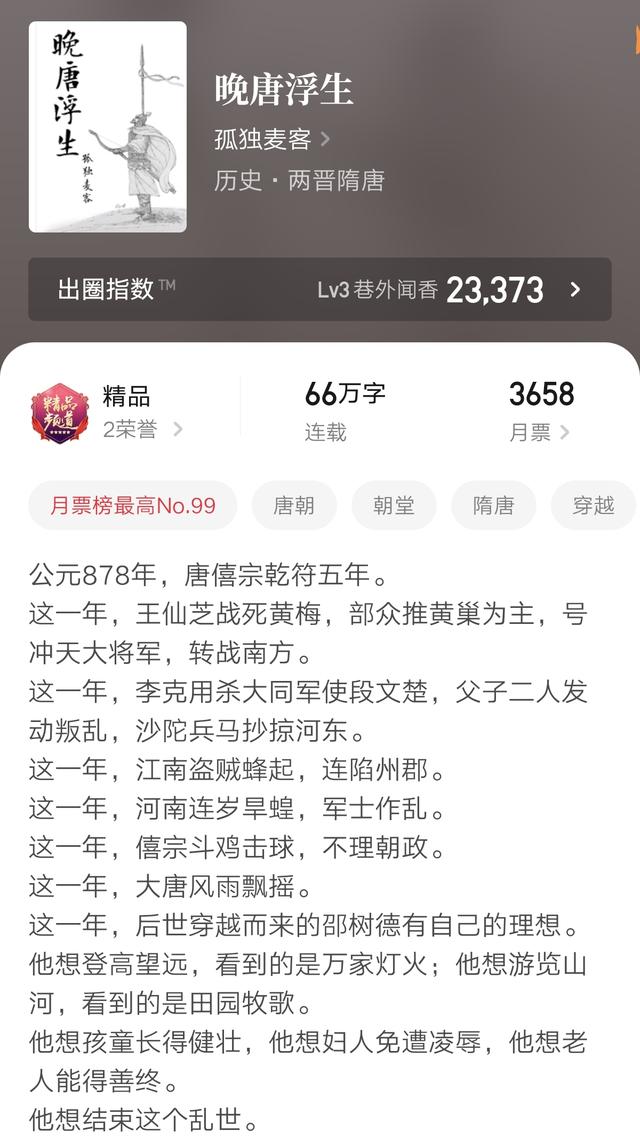Viewport: 640px width, 1147px height.
Task: Tap the 晚唐浮生 book cover
Action: (108, 127)
